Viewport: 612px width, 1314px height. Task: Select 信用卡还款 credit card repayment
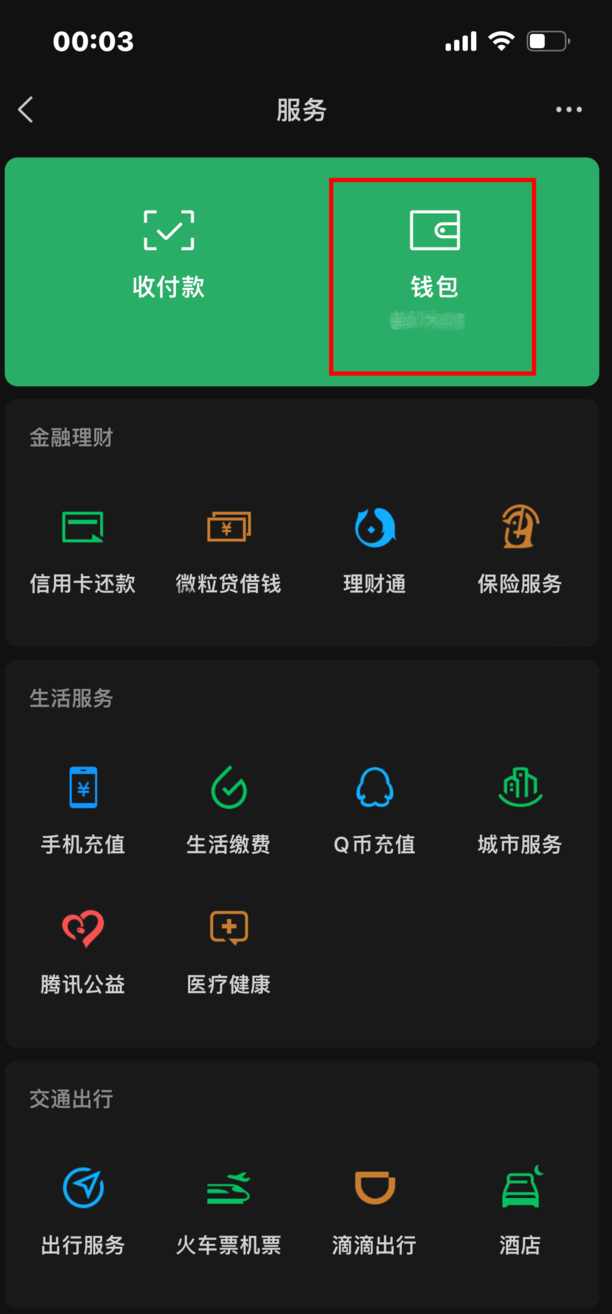(83, 550)
